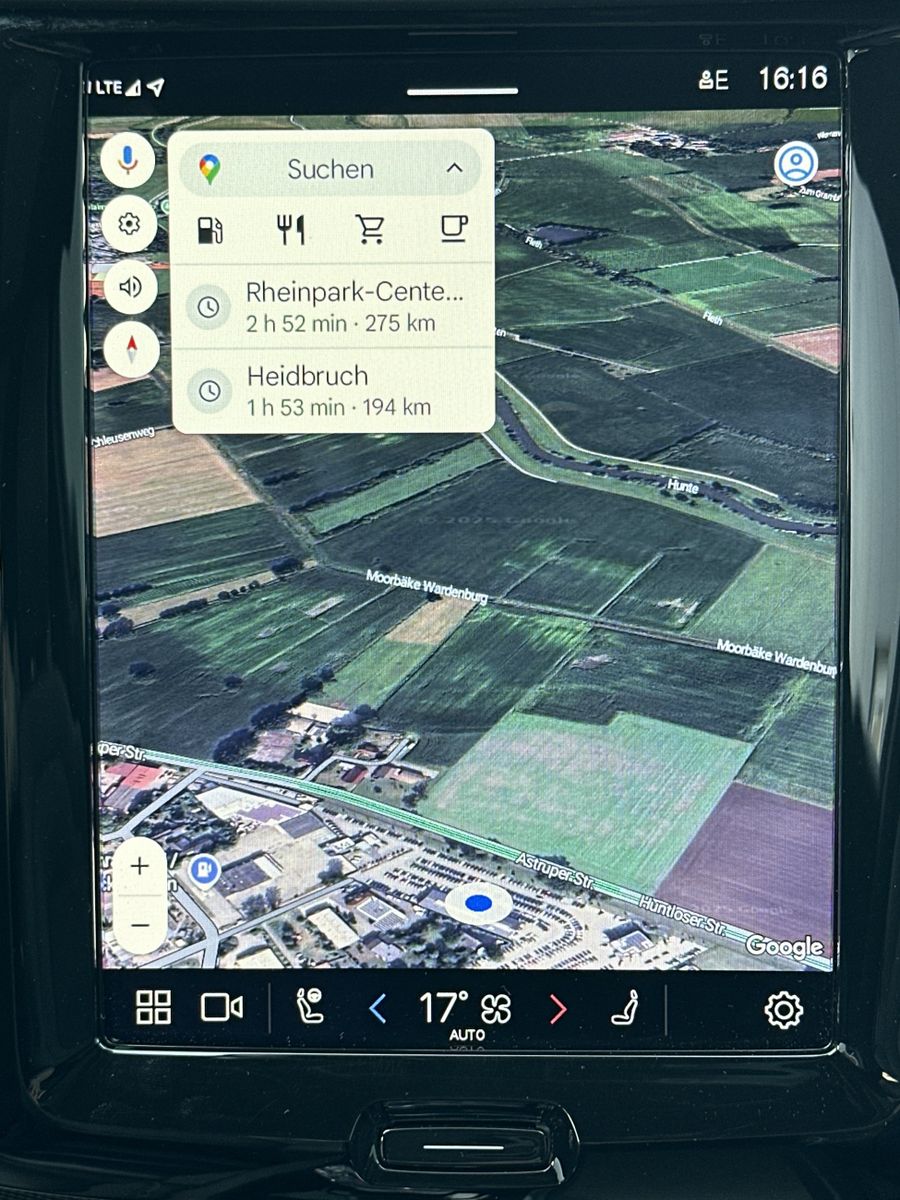This screenshot has height=1200, width=900.
Task: Raise the cabin temperature
Action: tap(558, 1009)
